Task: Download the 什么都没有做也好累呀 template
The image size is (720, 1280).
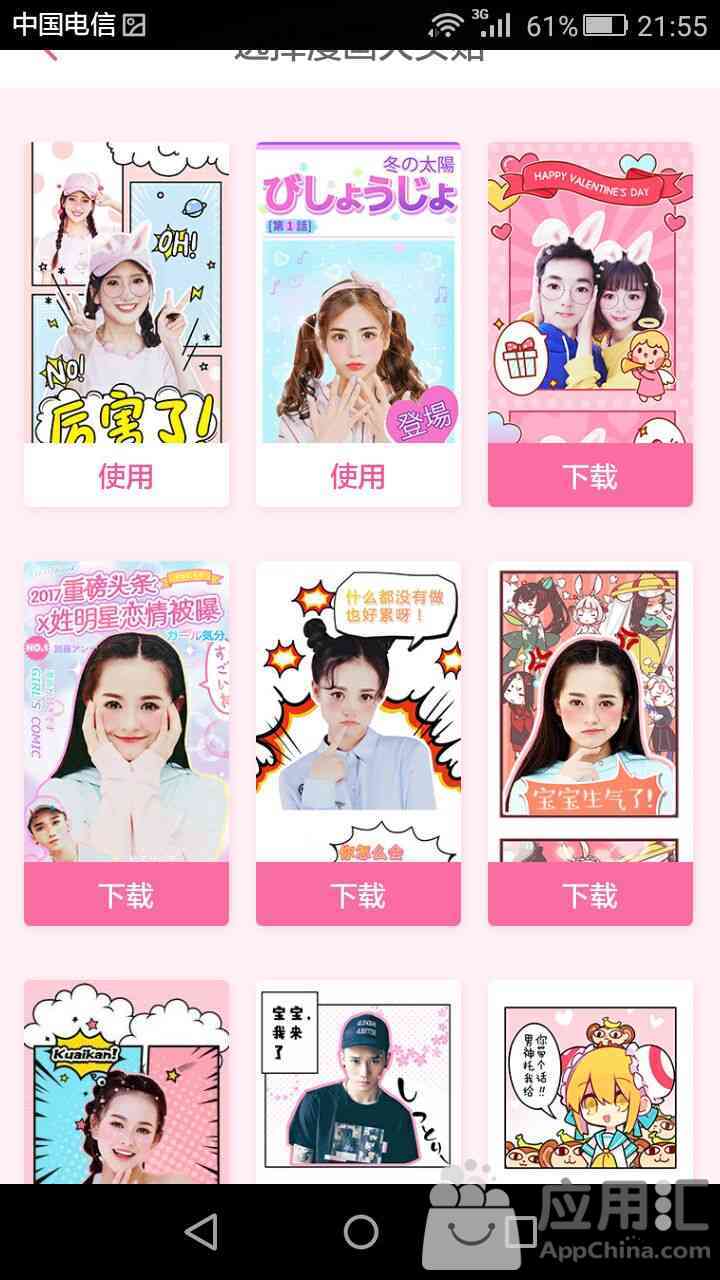Action: (x=358, y=895)
